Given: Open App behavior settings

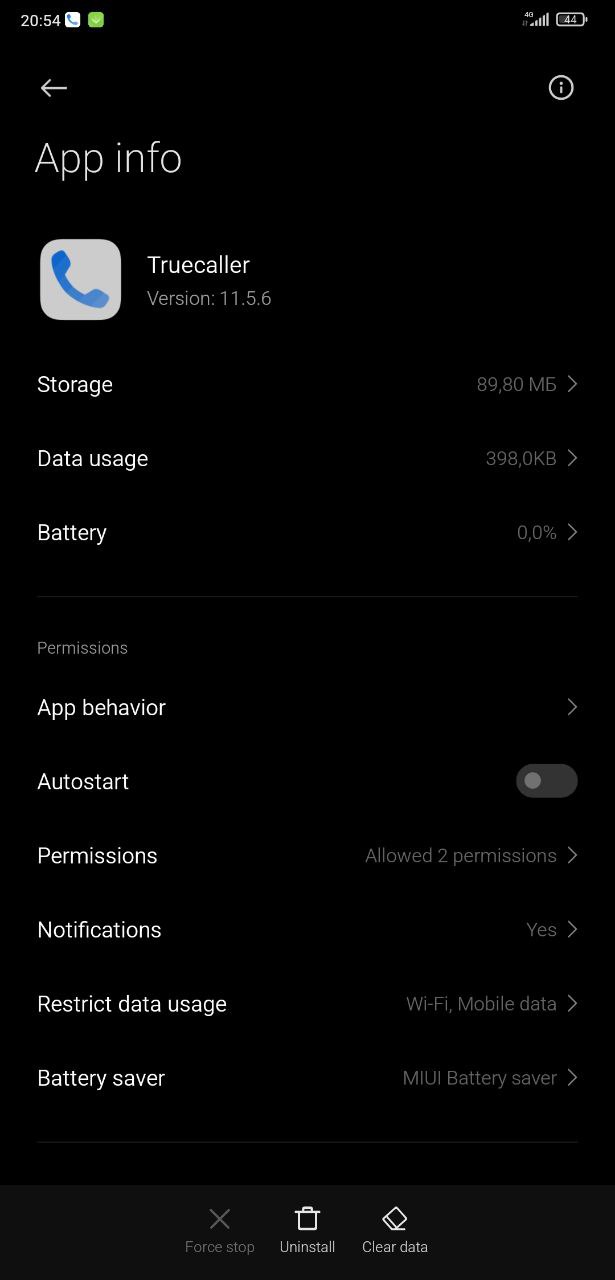Looking at the screenshot, I should (x=307, y=707).
